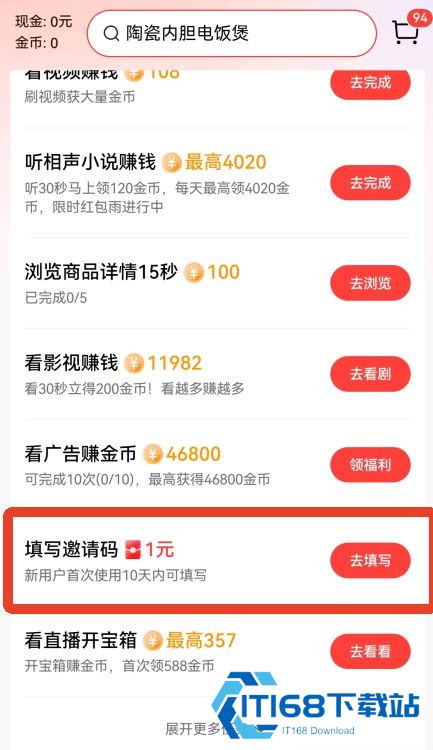
Task: Open the shopping cart icon
Action: click(405, 32)
